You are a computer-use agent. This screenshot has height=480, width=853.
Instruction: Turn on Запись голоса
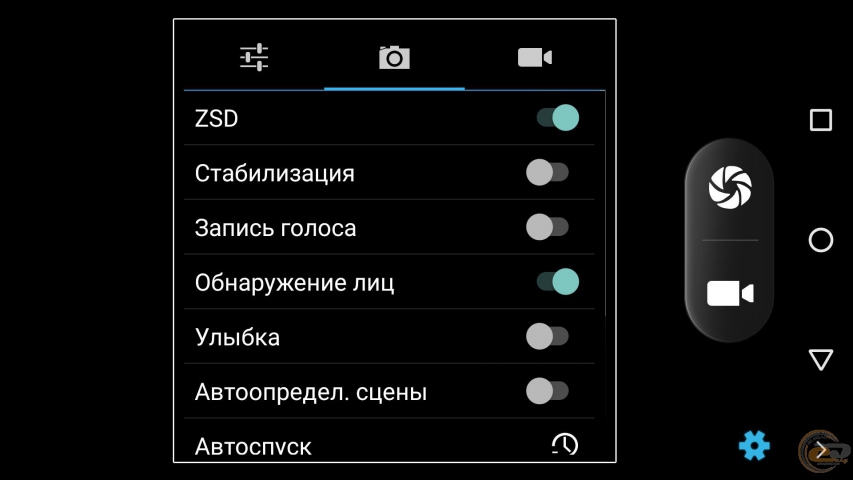[547, 228]
